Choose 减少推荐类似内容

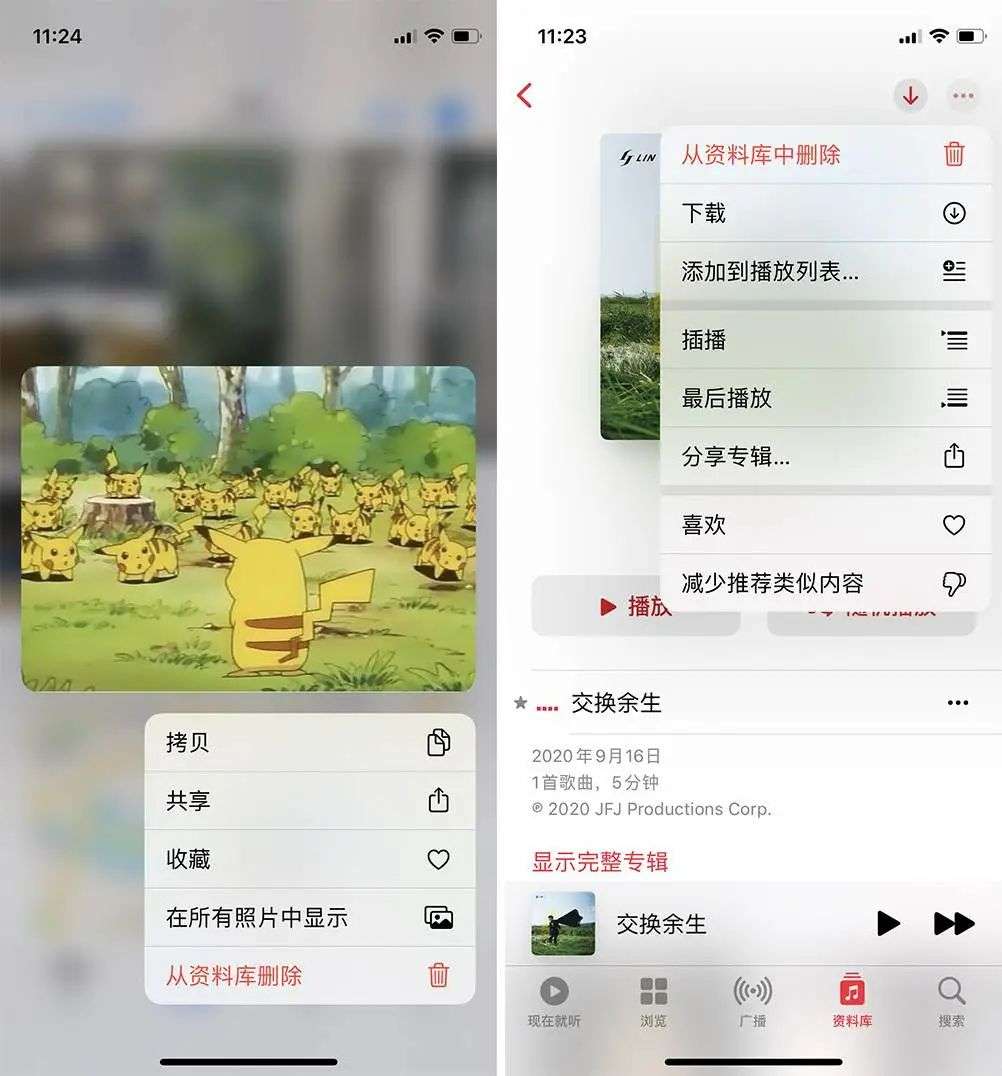tap(826, 583)
